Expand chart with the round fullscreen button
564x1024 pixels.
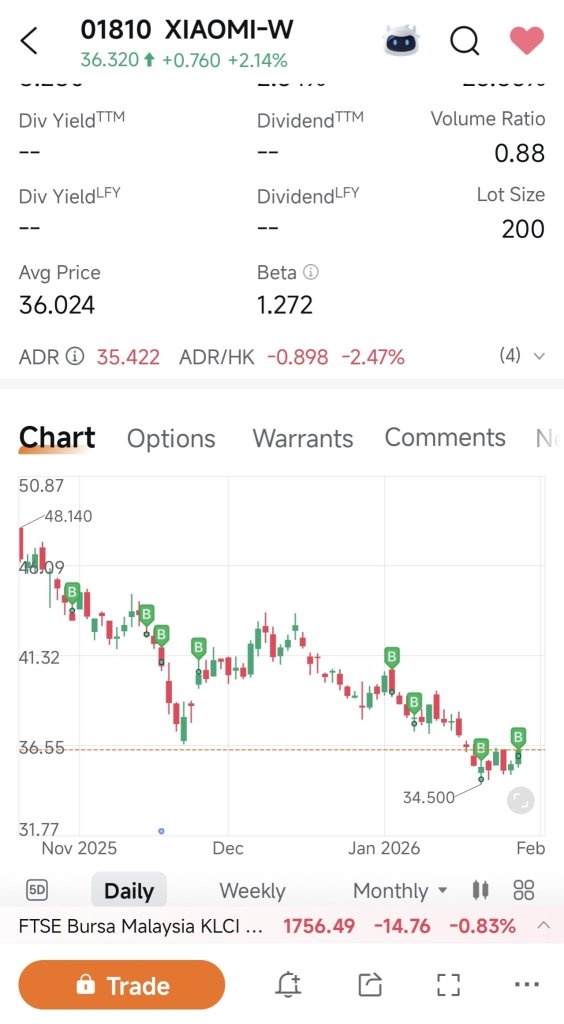pyautogui.click(x=520, y=800)
